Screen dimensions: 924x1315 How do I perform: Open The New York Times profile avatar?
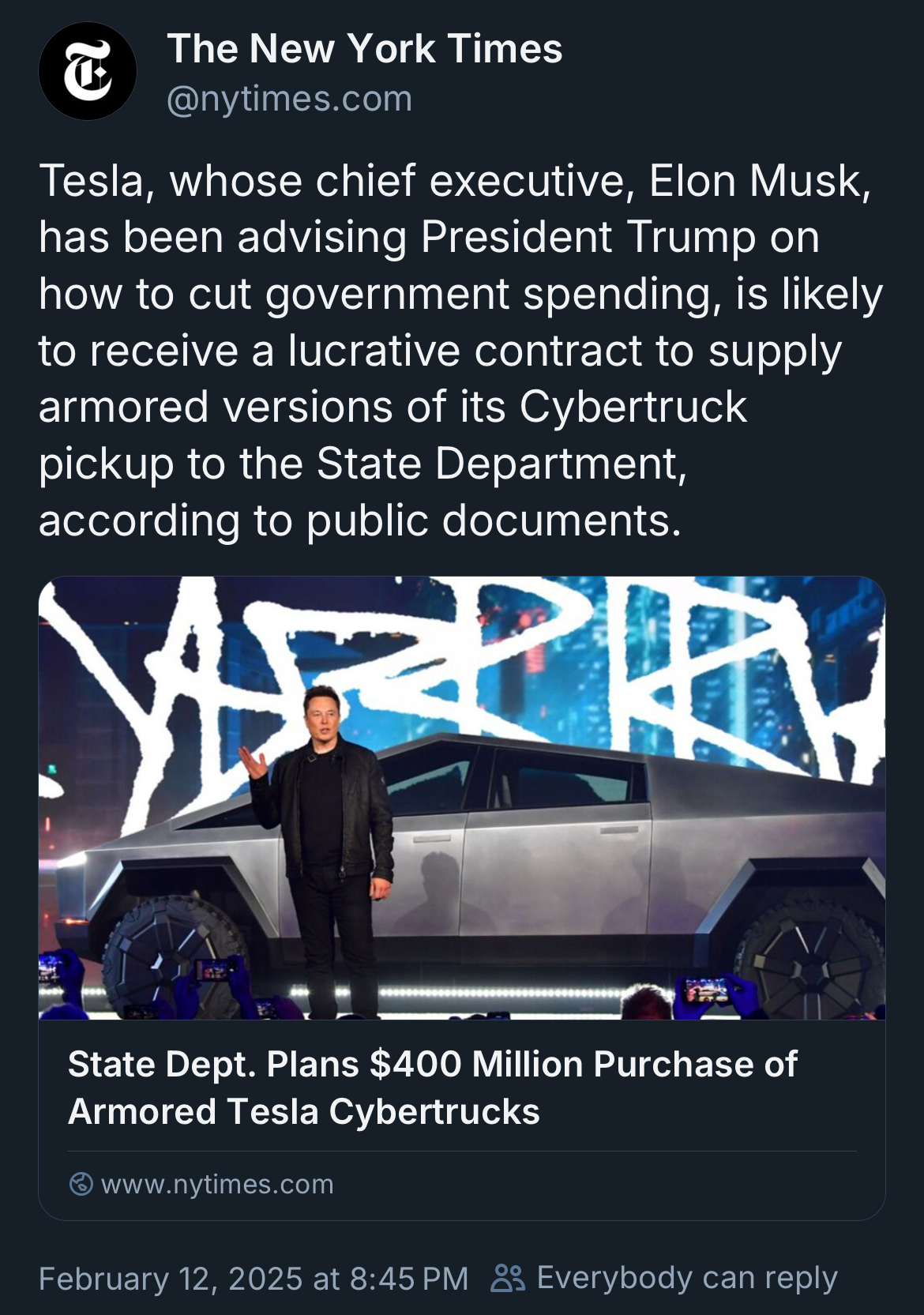[x=87, y=72]
